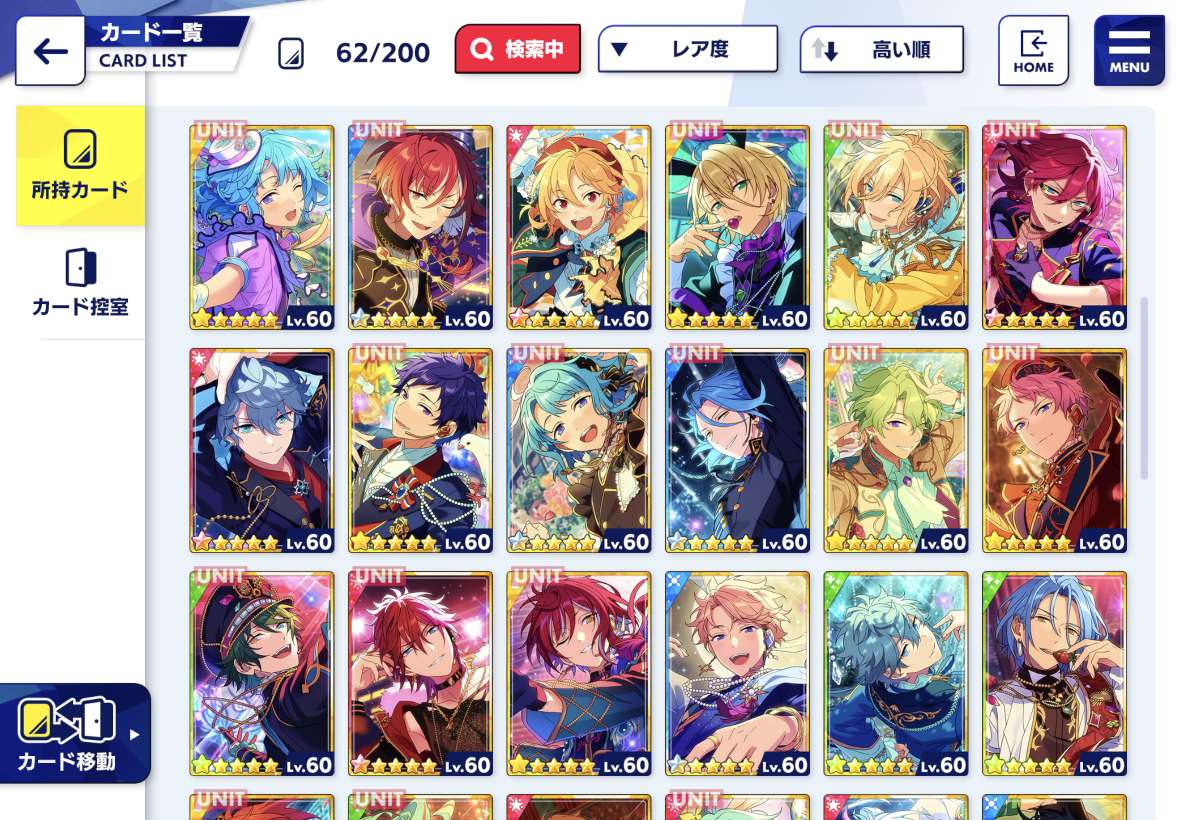Open the blond character card with purple bow
The height and width of the screenshot is (820, 1180).
[737, 227]
